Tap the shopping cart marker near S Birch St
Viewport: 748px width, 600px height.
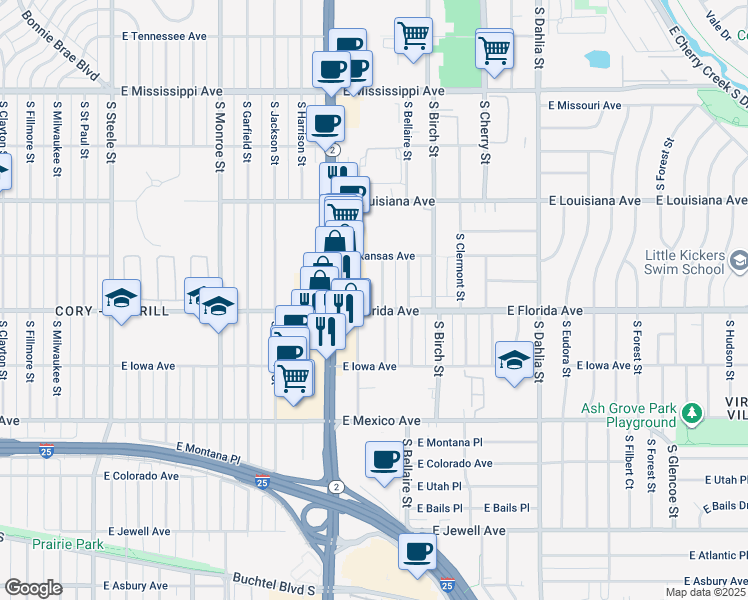[x=413, y=37]
